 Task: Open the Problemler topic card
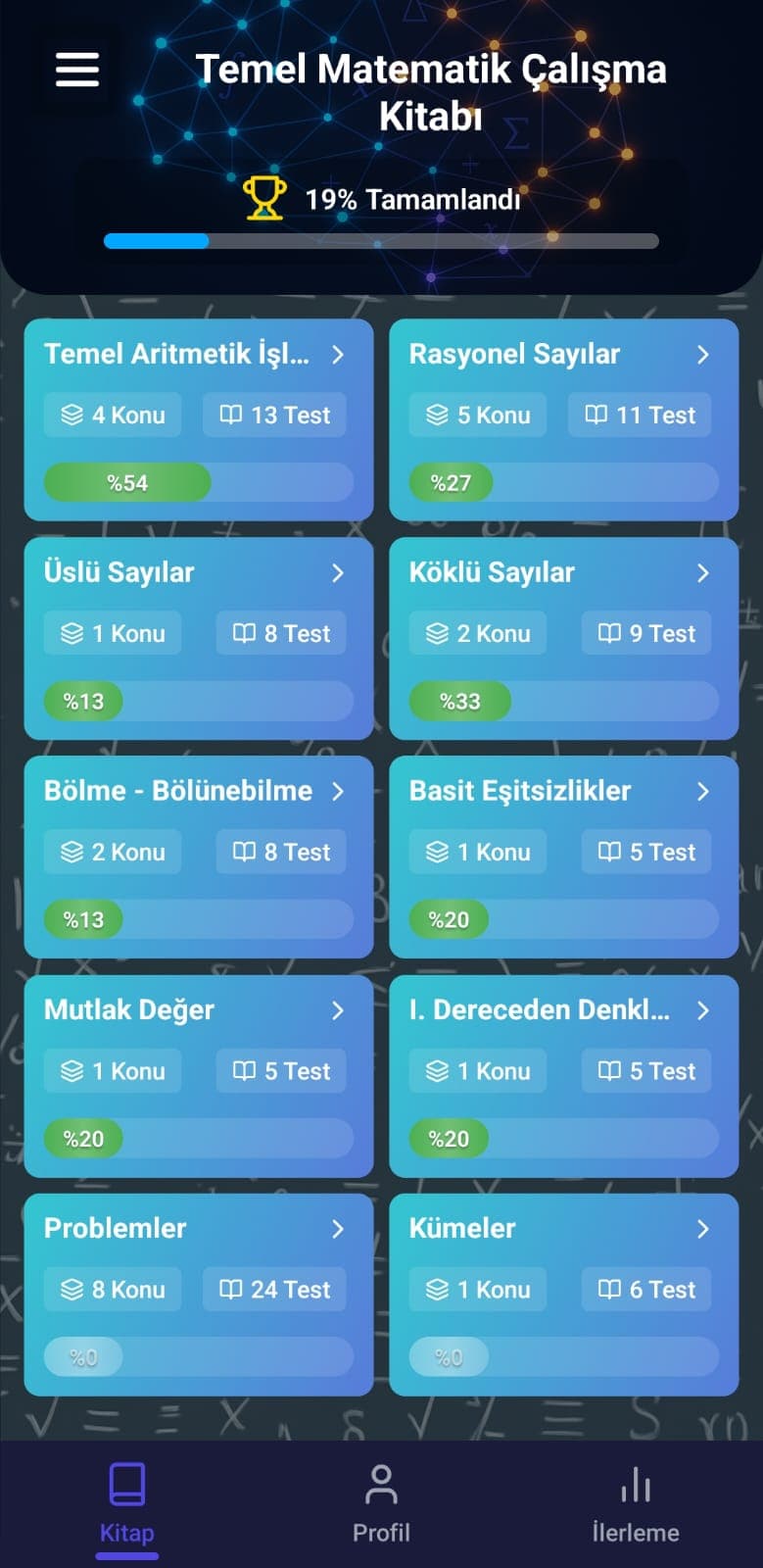pyautogui.click(x=199, y=1294)
